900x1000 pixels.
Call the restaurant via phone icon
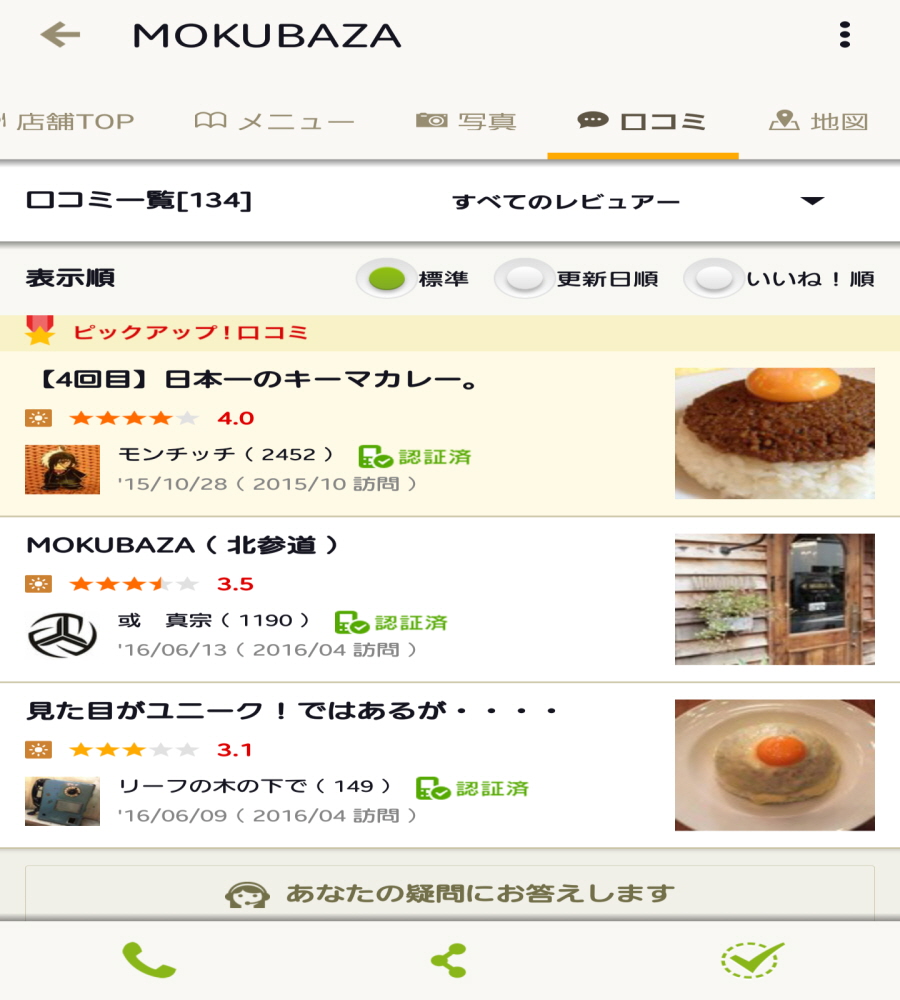[149, 960]
